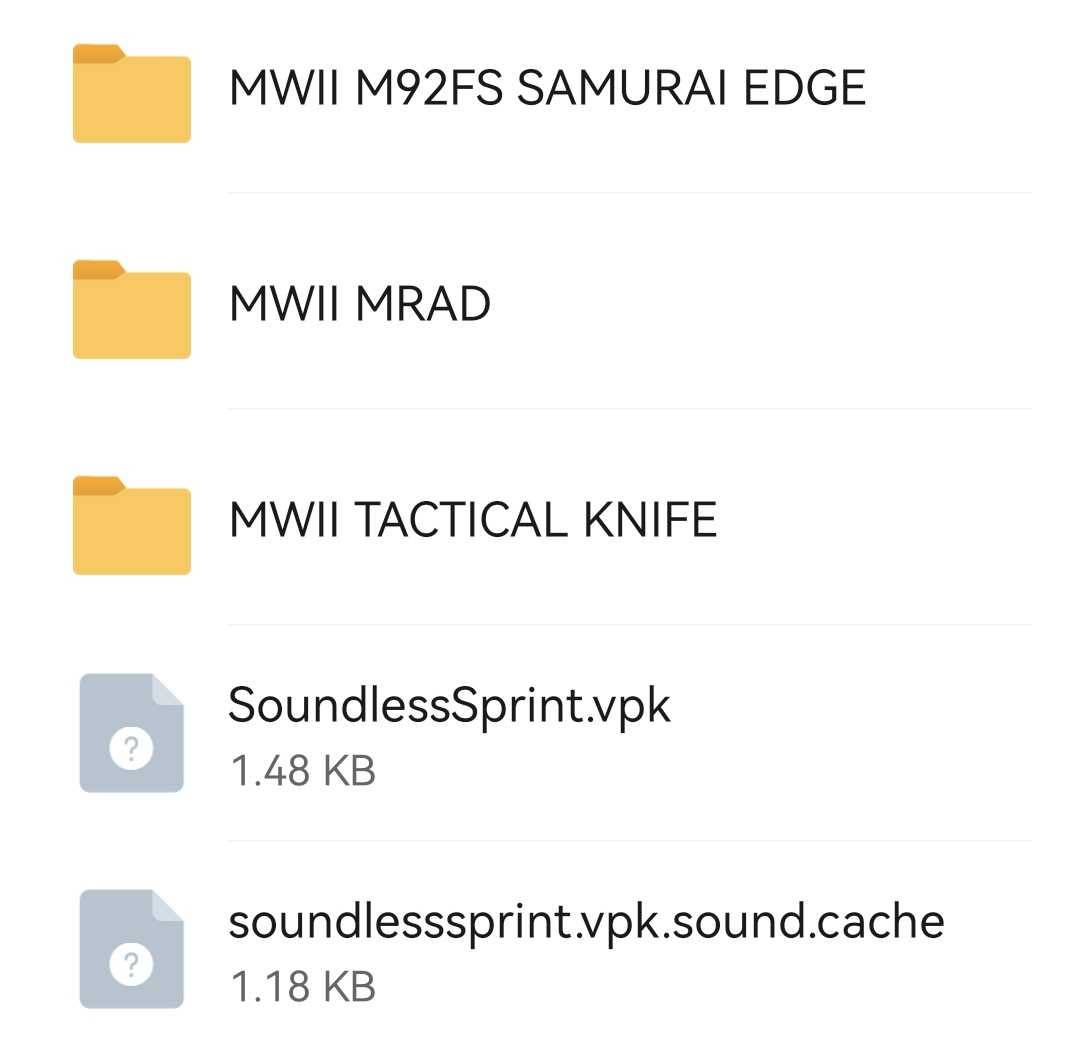Select the SoundlessSprint.vpk file
This screenshot has height=1046, width=1080.
click(449, 706)
